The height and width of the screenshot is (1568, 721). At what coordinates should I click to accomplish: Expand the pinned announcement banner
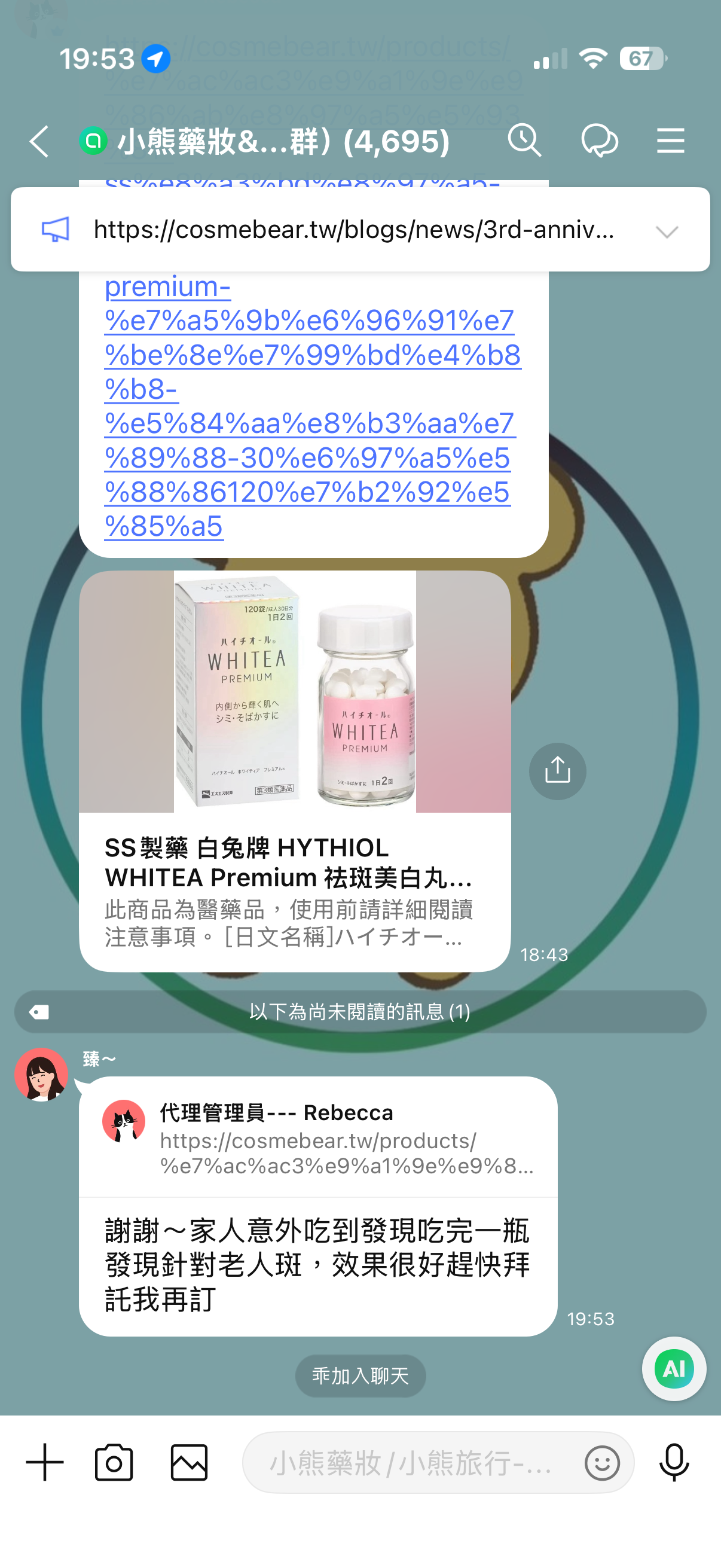click(667, 231)
